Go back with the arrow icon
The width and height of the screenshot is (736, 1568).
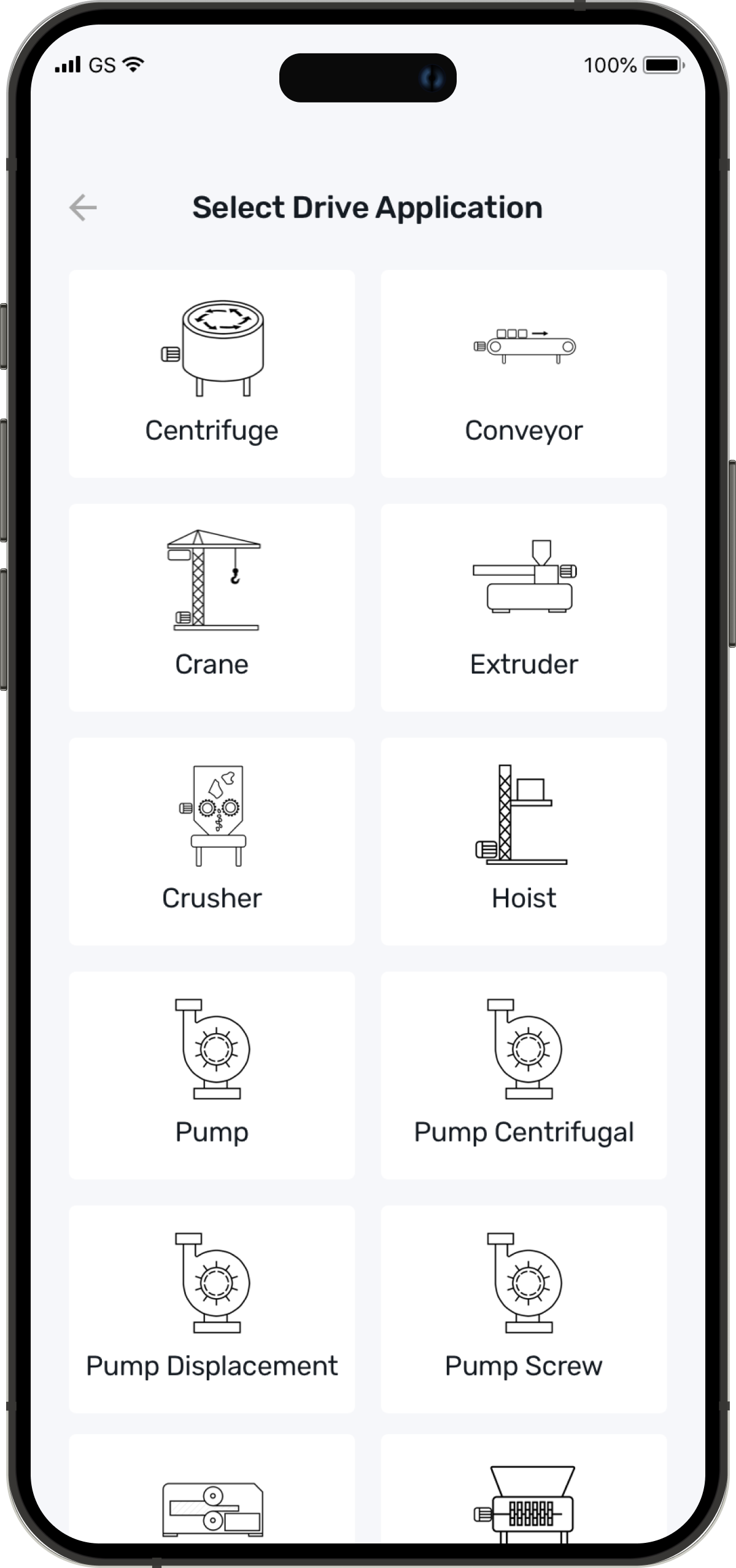[83, 207]
